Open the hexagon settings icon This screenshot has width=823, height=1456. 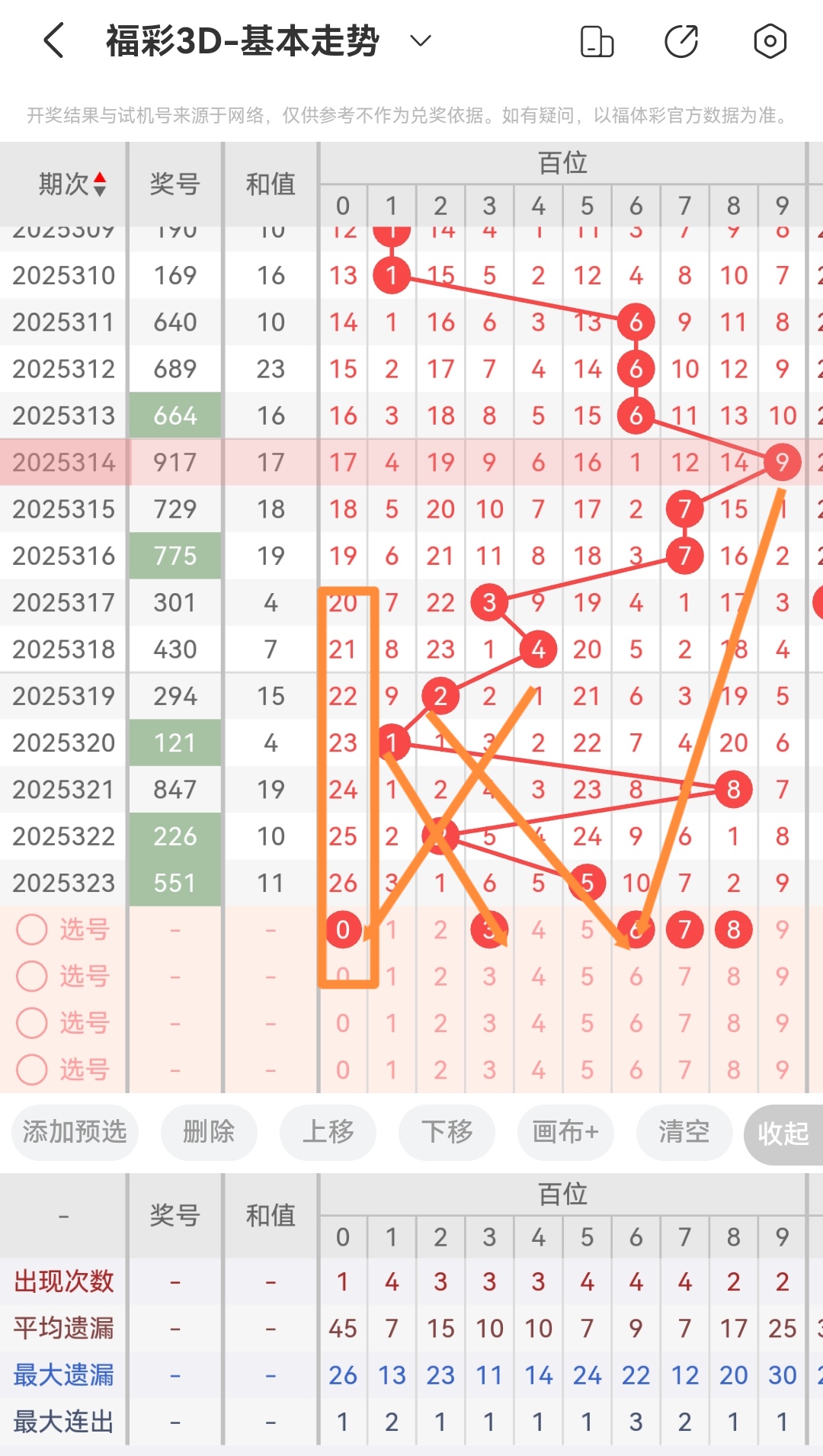pos(770,41)
